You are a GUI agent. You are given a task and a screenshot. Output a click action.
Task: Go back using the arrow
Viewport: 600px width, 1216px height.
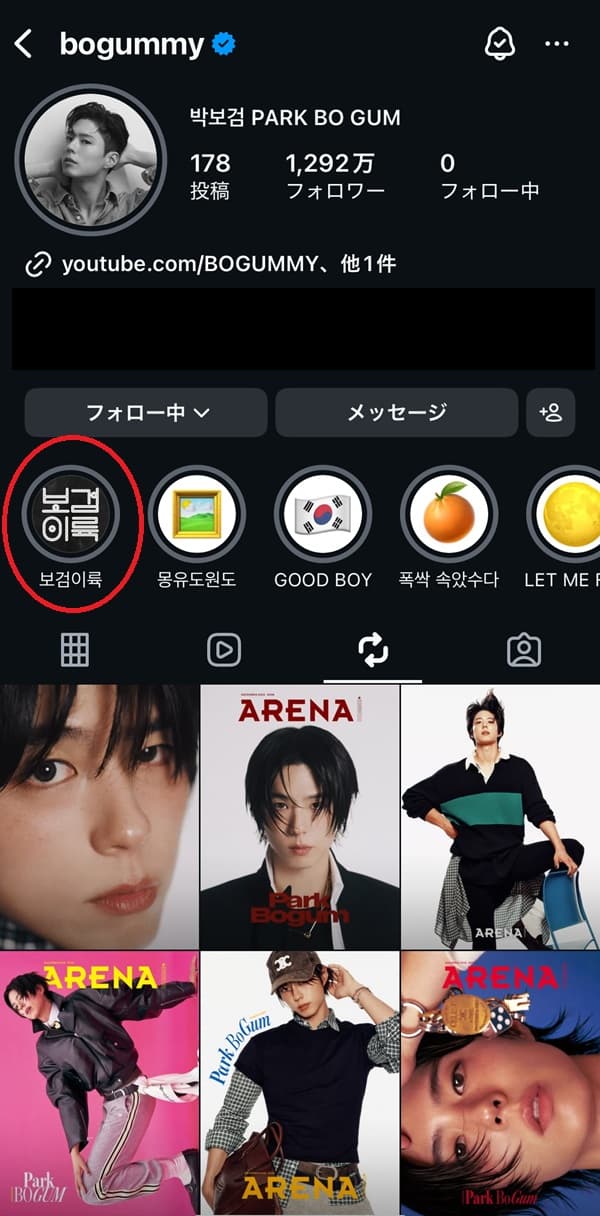point(24,44)
